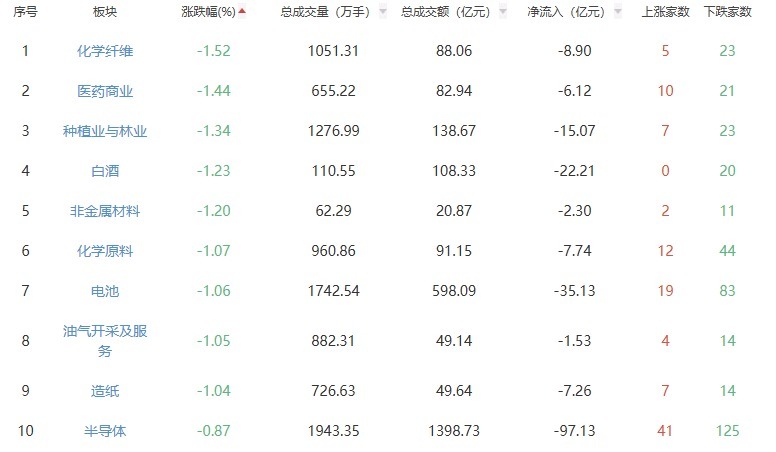
Task: Sort by 下跌家数 column
Action: [727, 12]
